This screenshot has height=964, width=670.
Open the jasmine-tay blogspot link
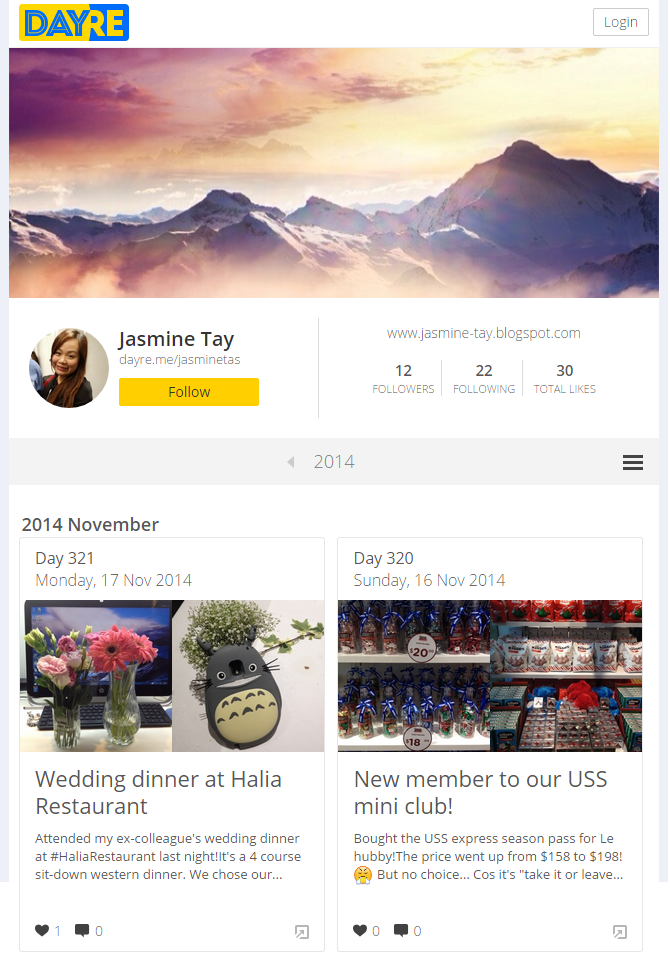(483, 333)
